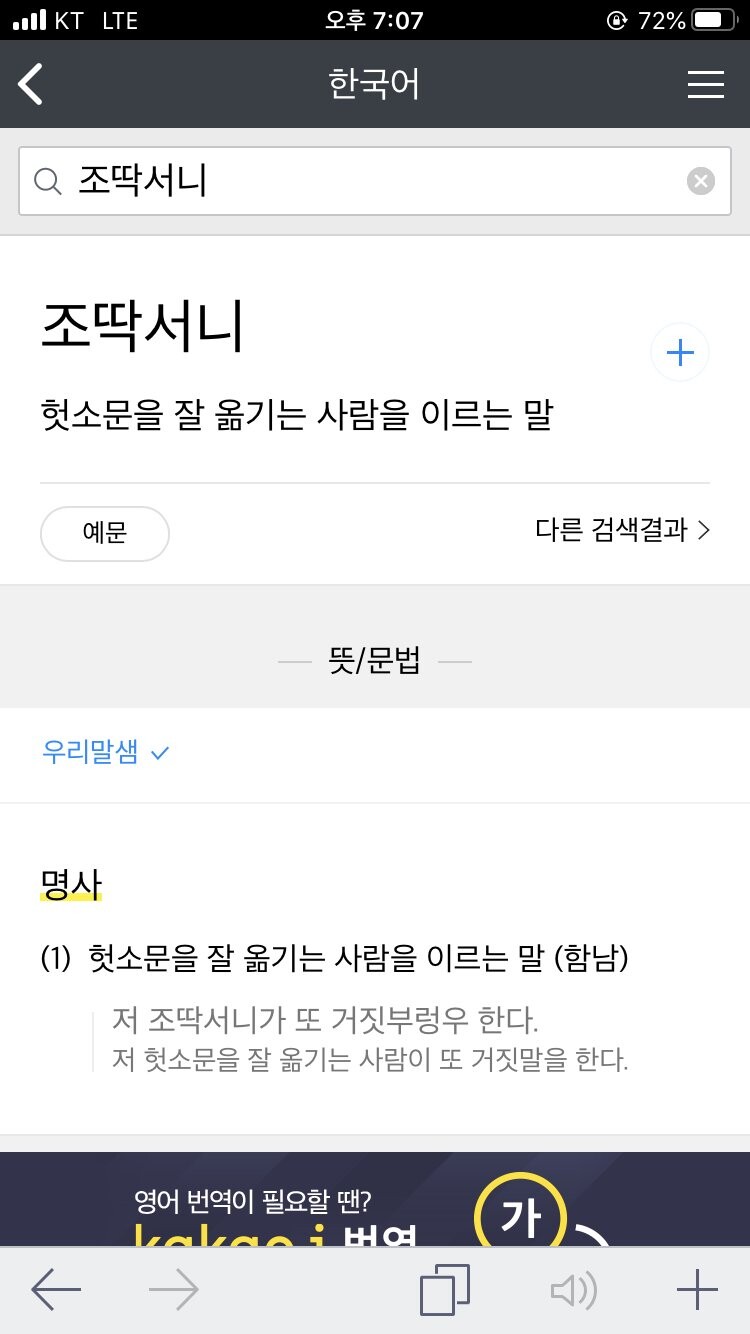Clear the search text

point(701,181)
